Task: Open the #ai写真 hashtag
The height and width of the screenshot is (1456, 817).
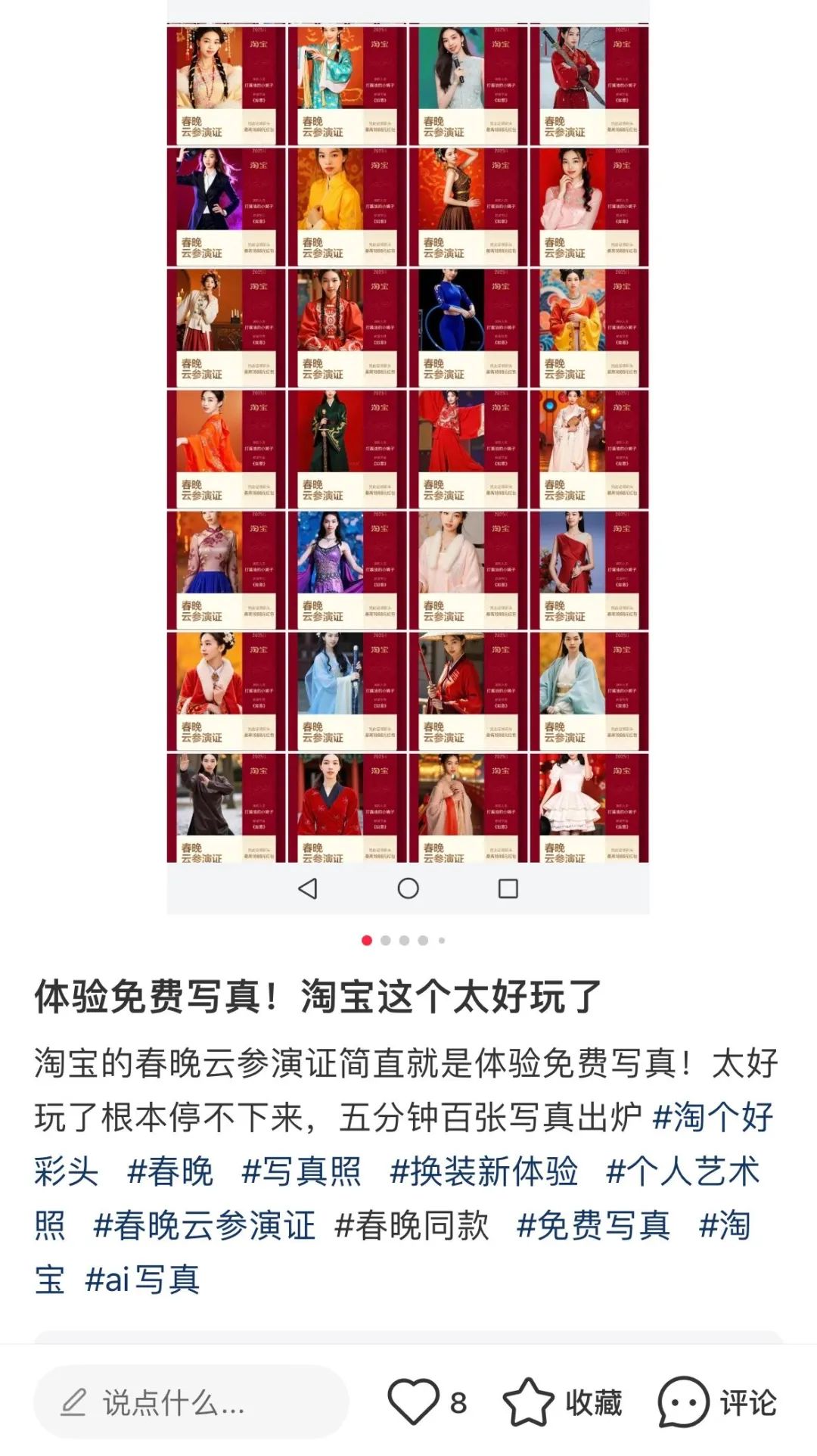Action: (x=142, y=1280)
